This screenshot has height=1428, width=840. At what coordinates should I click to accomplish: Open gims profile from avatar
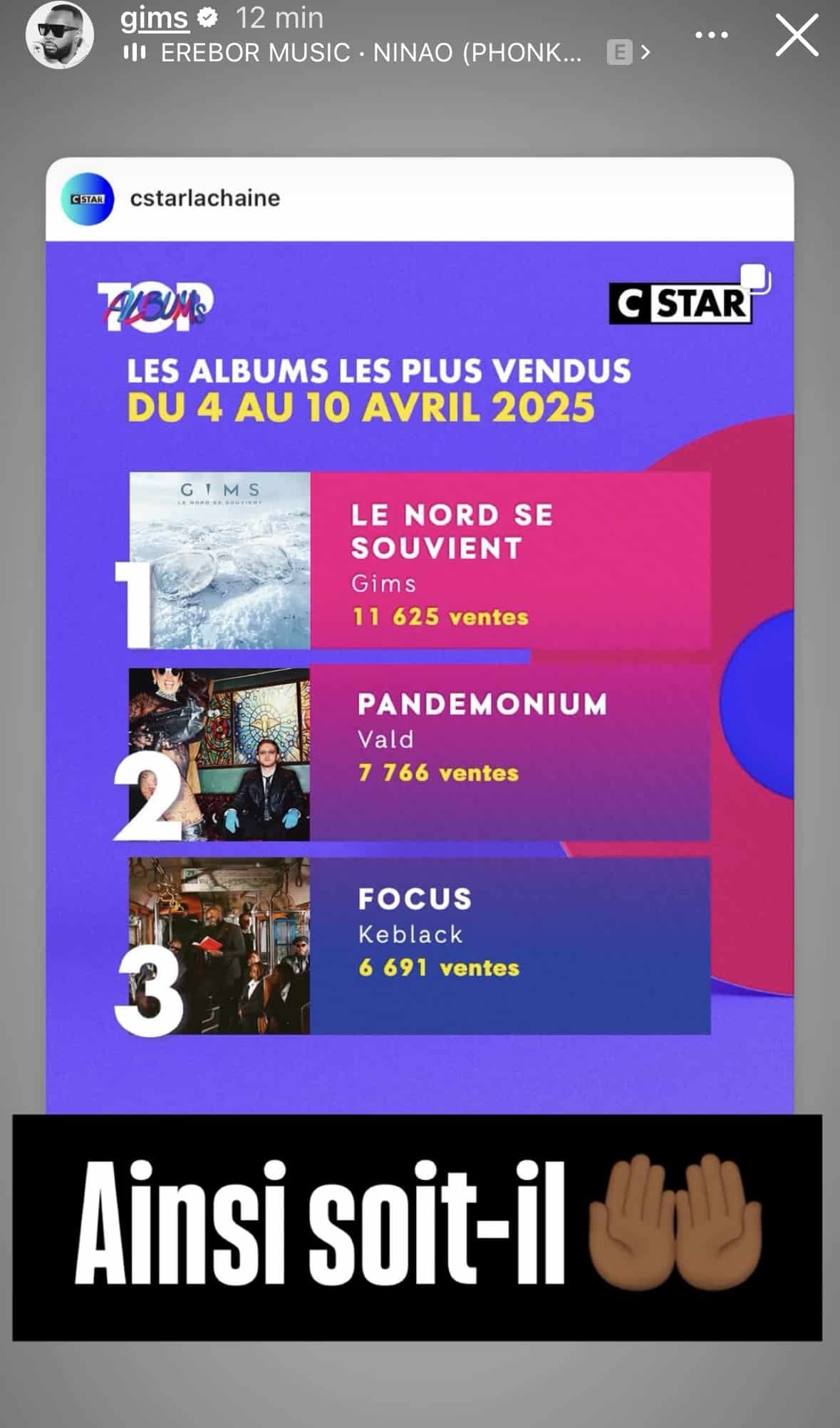pyautogui.click(x=60, y=36)
